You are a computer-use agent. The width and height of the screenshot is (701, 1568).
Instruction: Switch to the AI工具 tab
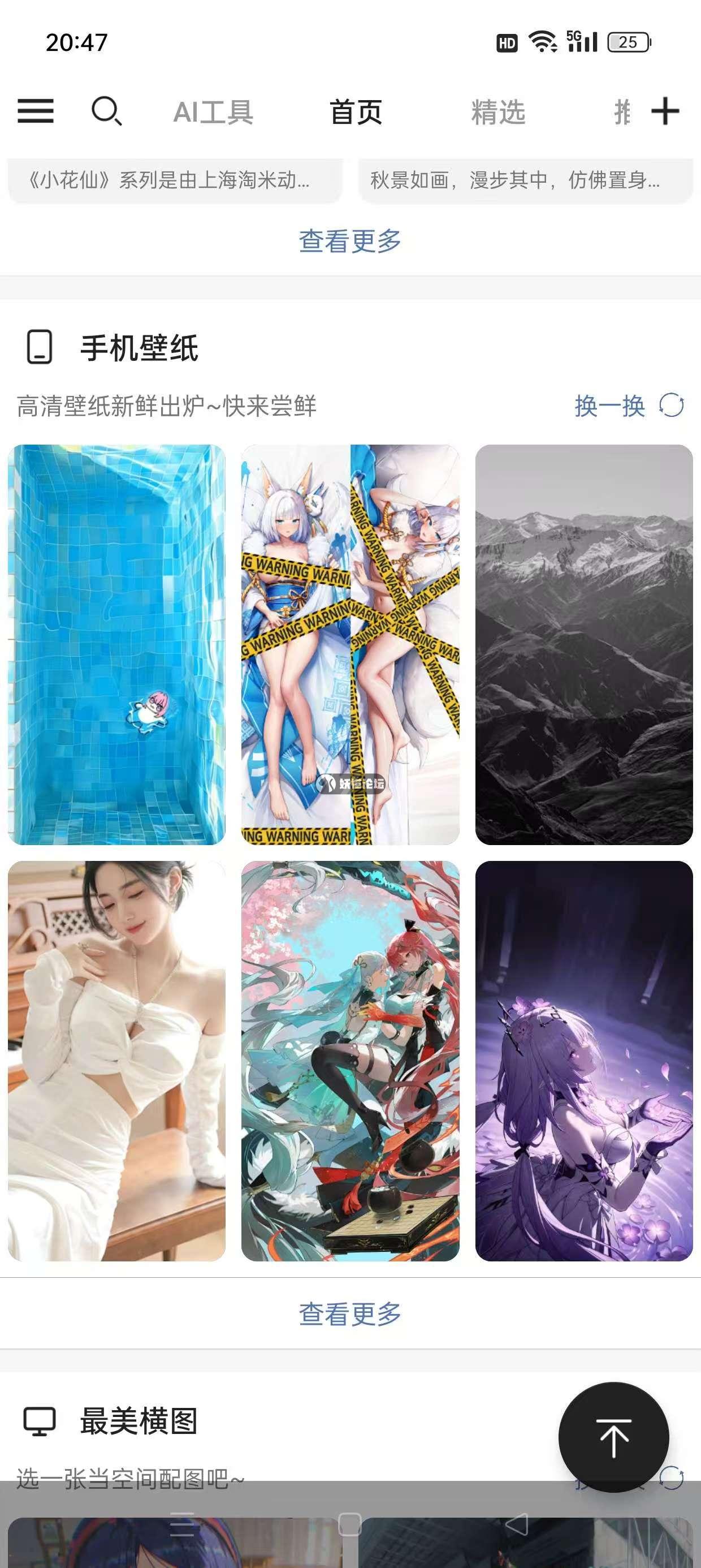(x=213, y=113)
